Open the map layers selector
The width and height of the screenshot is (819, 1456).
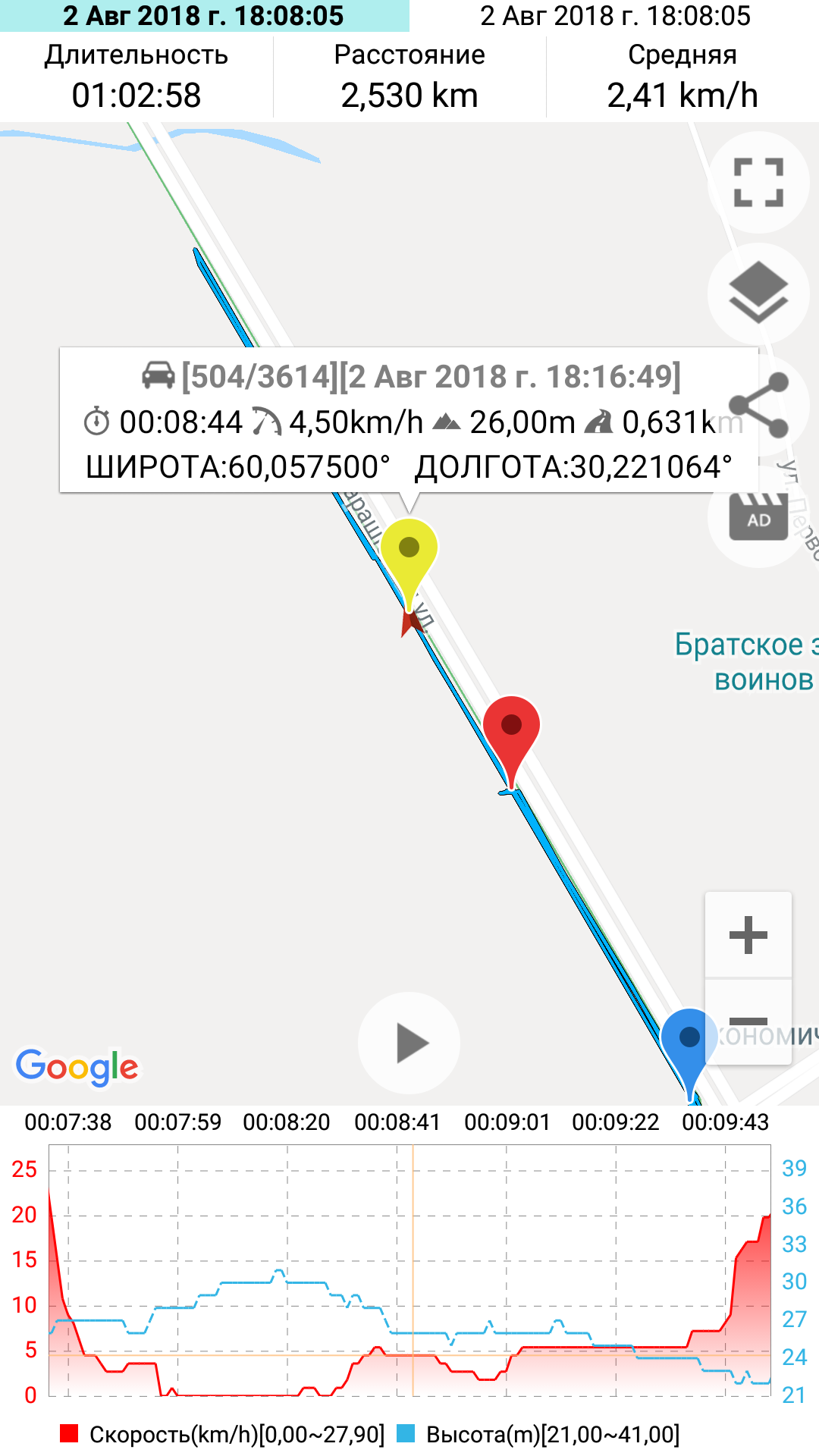tap(758, 293)
